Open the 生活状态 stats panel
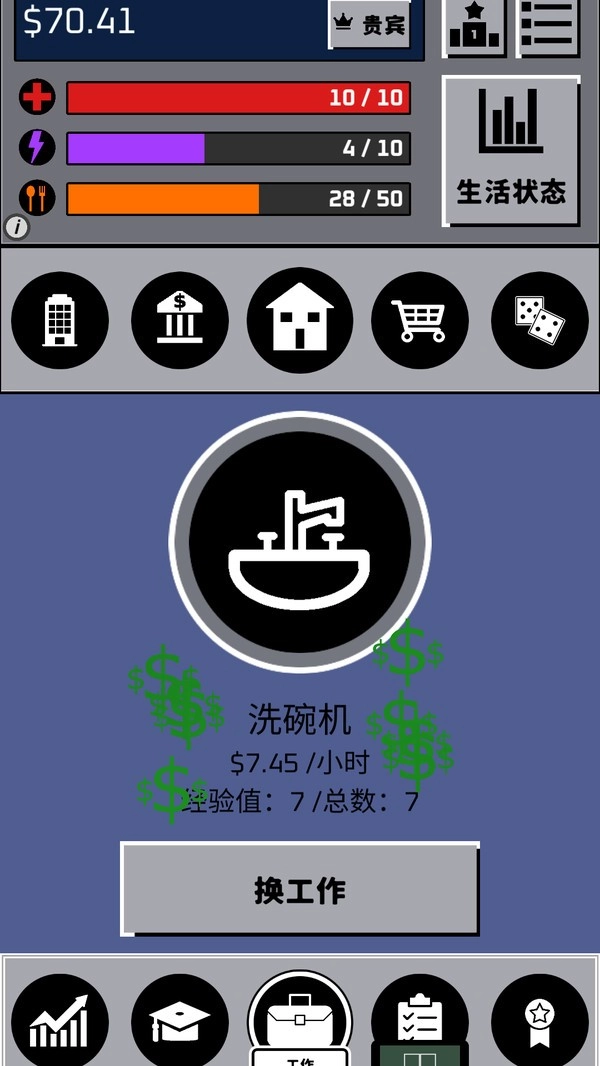 click(511, 151)
